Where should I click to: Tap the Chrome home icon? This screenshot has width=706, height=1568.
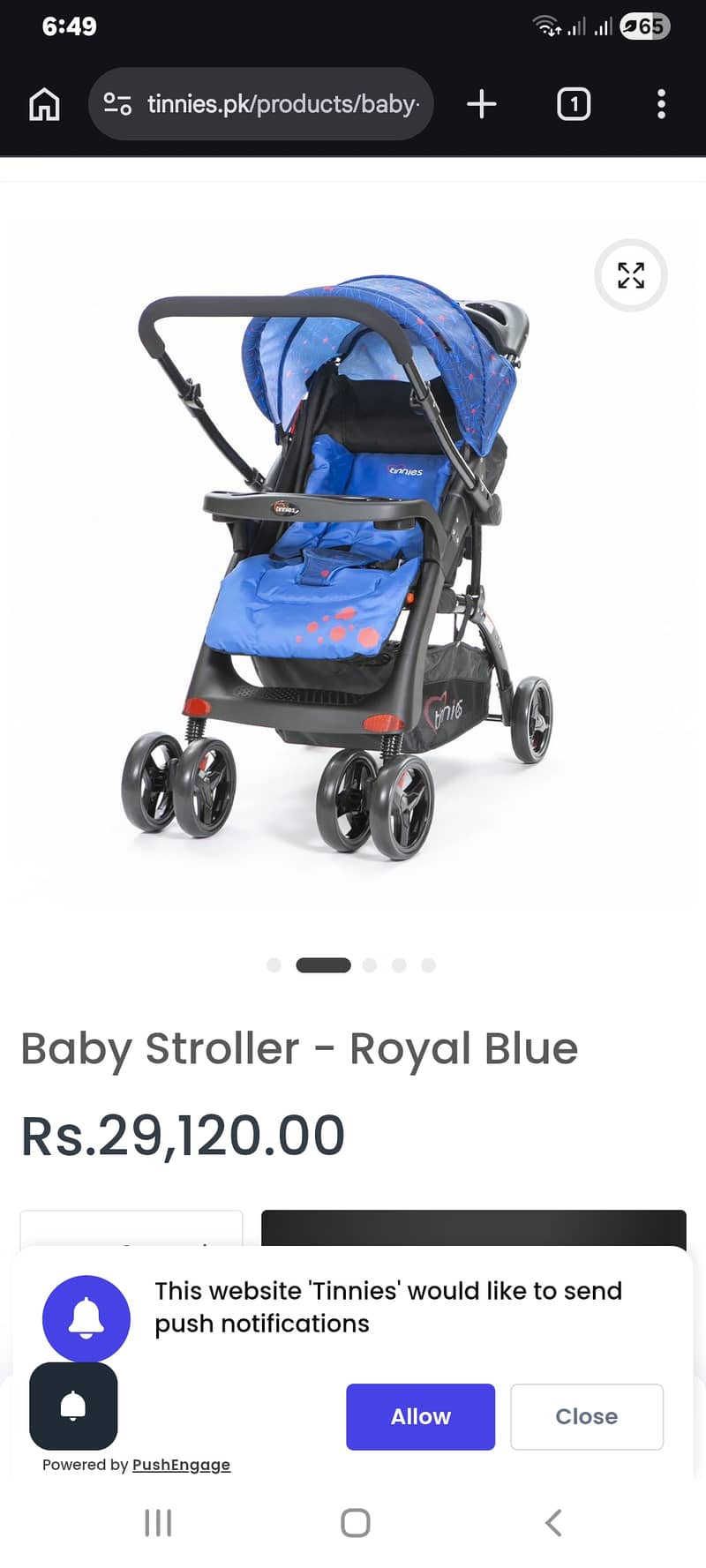43,103
